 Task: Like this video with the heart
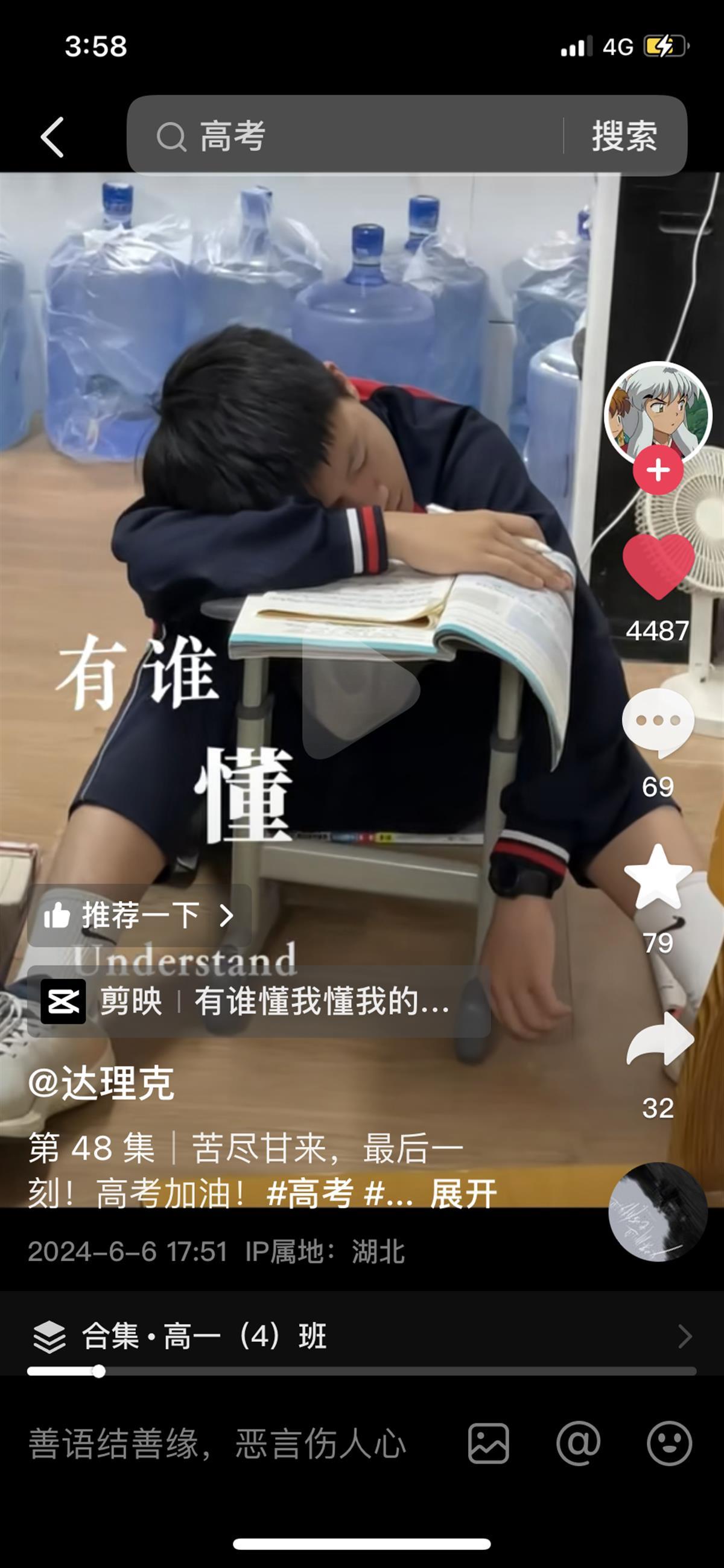[x=658, y=566]
